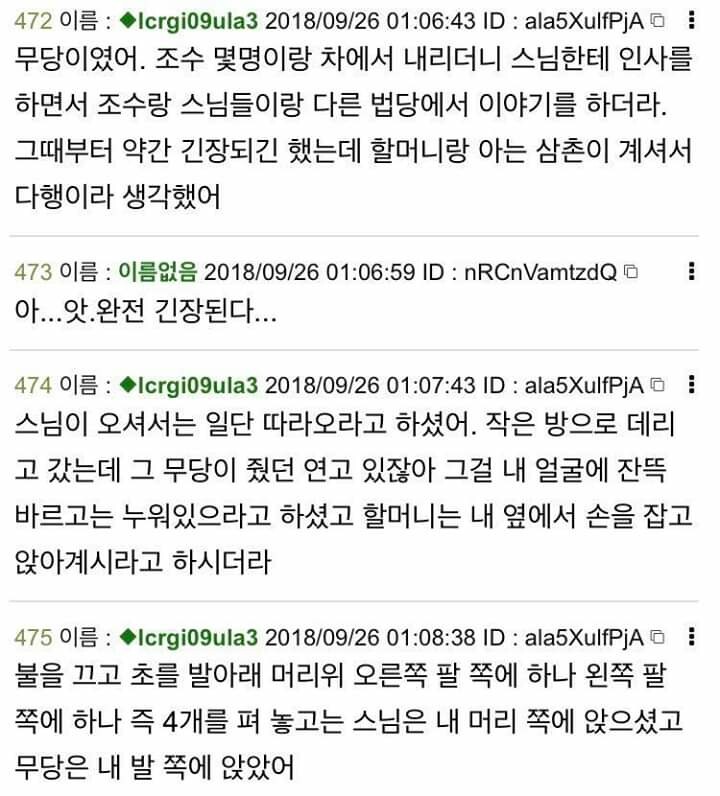This screenshot has width=720, height=796.
Task: Open overflow menu for post 473
Action: tap(692, 272)
